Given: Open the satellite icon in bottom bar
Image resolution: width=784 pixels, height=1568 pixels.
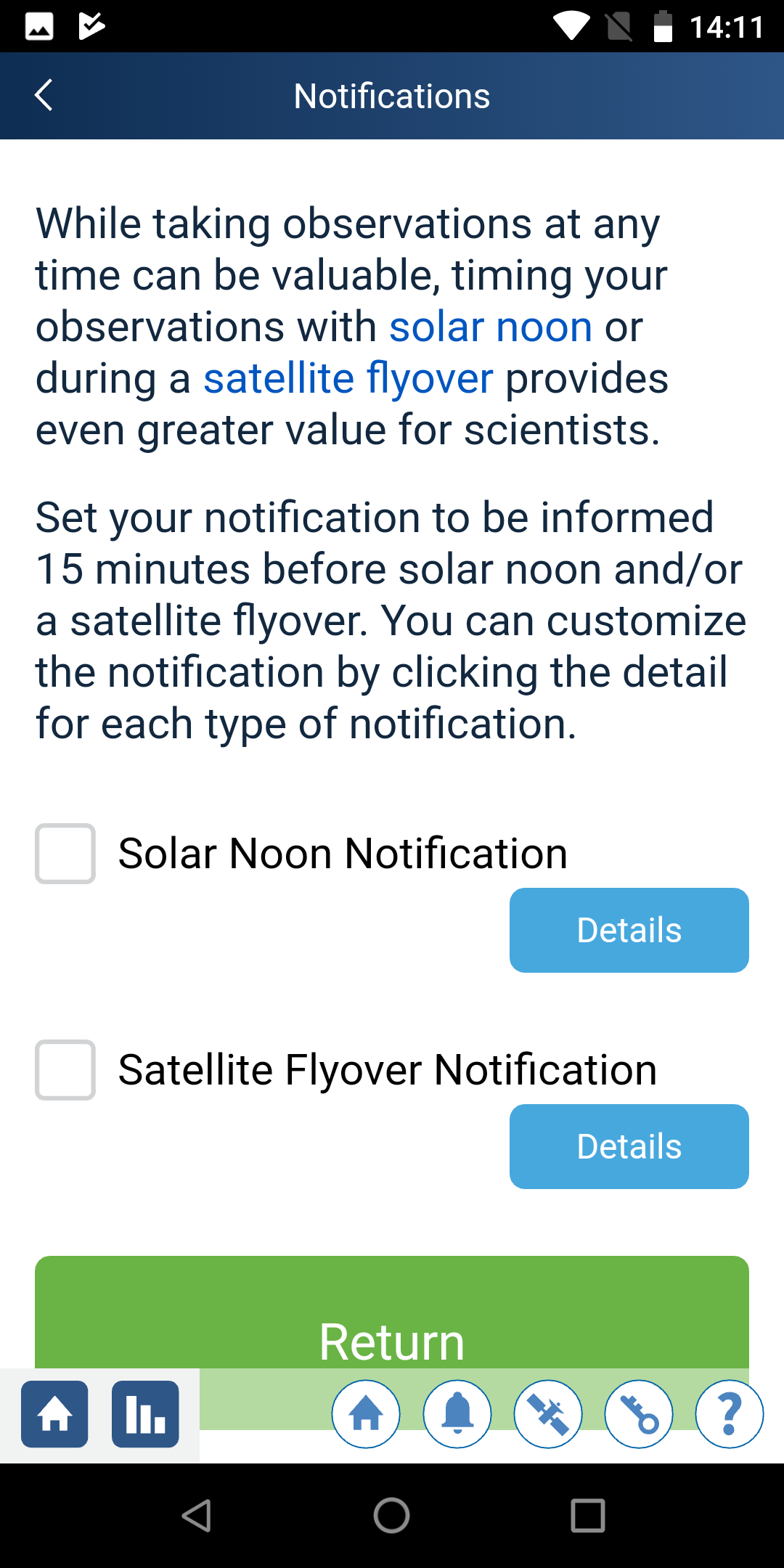Looking at the screenshot, I should 548,1414.
